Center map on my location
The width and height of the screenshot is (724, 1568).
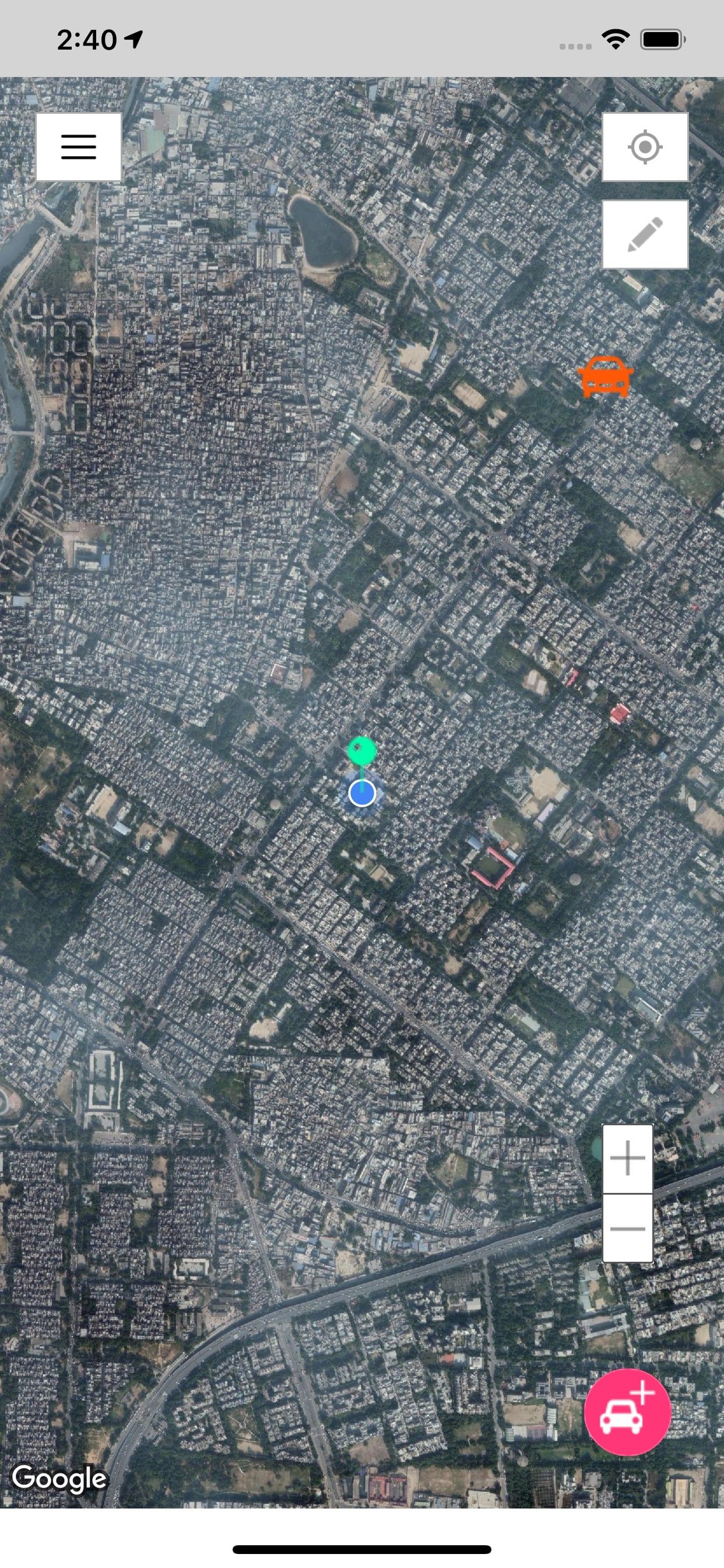click(x=645, y=146)
